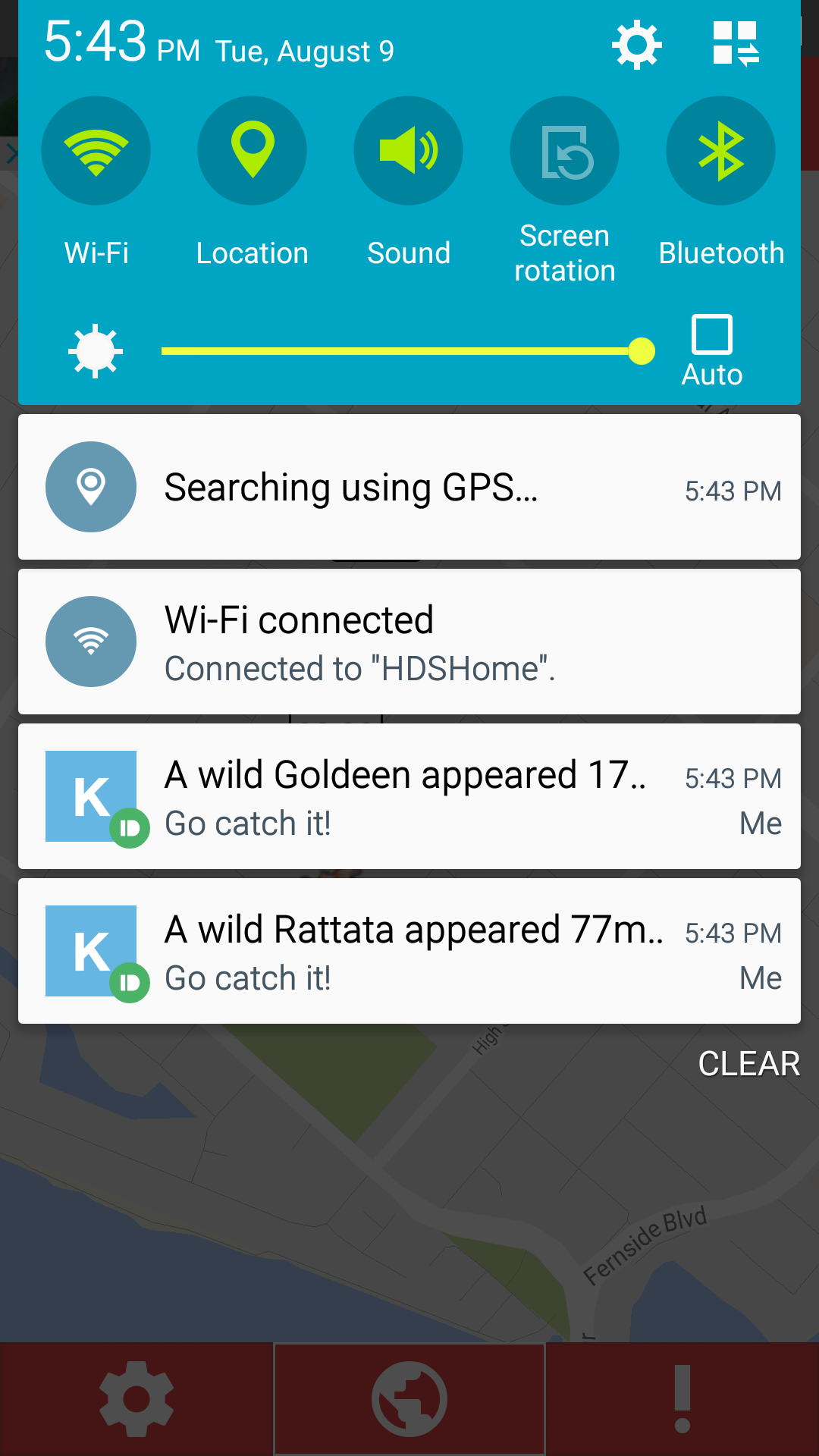819x1456 pixels.
Task: Turn off Bluetooth quick toggle
Action: coord(720,151)
